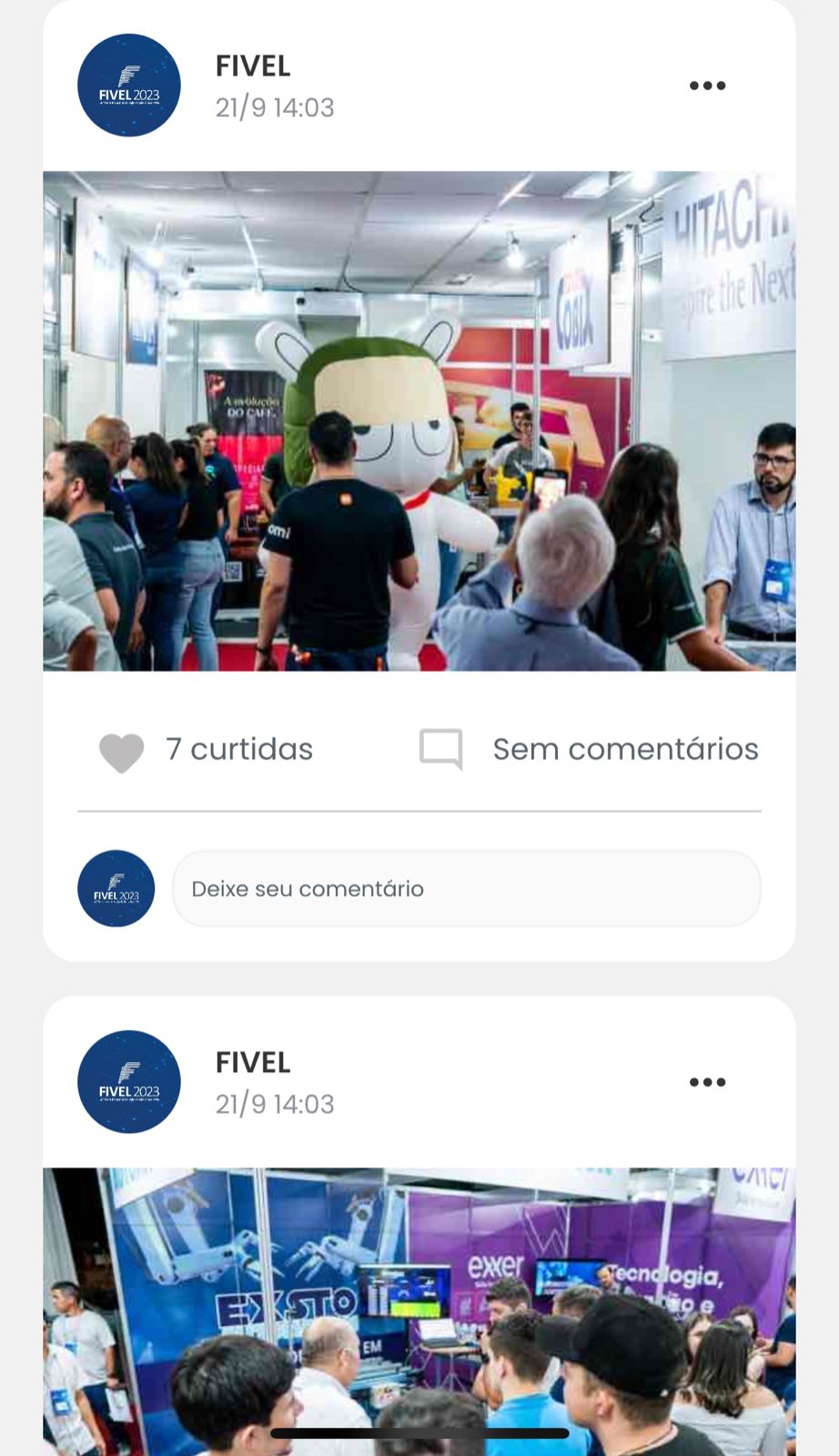View the inflatable mascot photo in full

pyautogui.click(x=419, y=421)
